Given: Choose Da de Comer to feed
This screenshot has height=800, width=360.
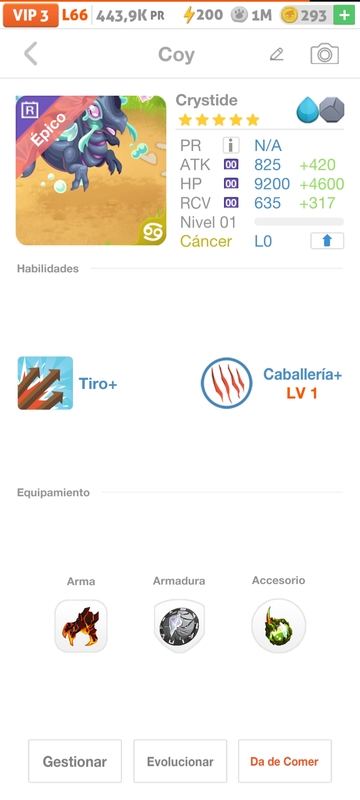Looking at the screenshot, I should (x=285, y=761).
